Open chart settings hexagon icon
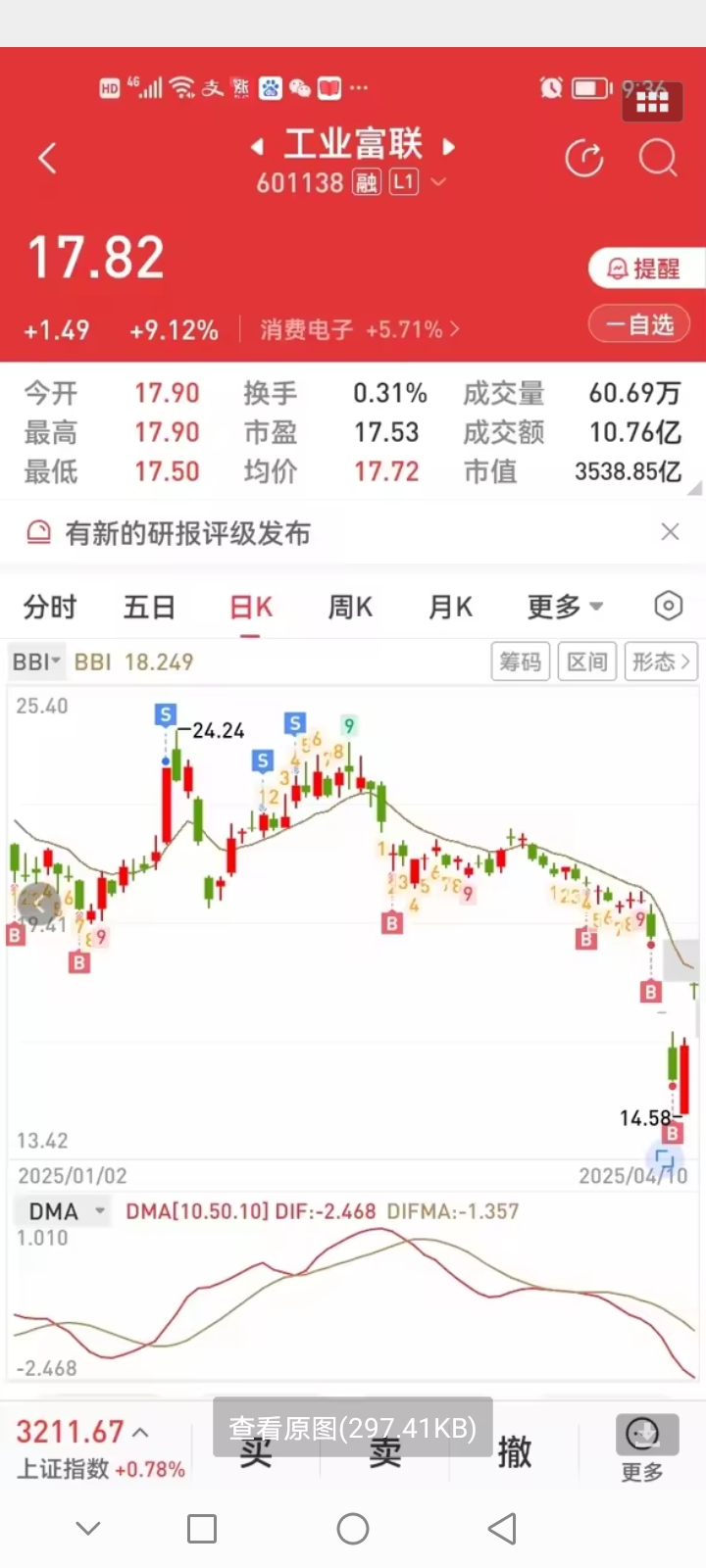 point(668,606)
